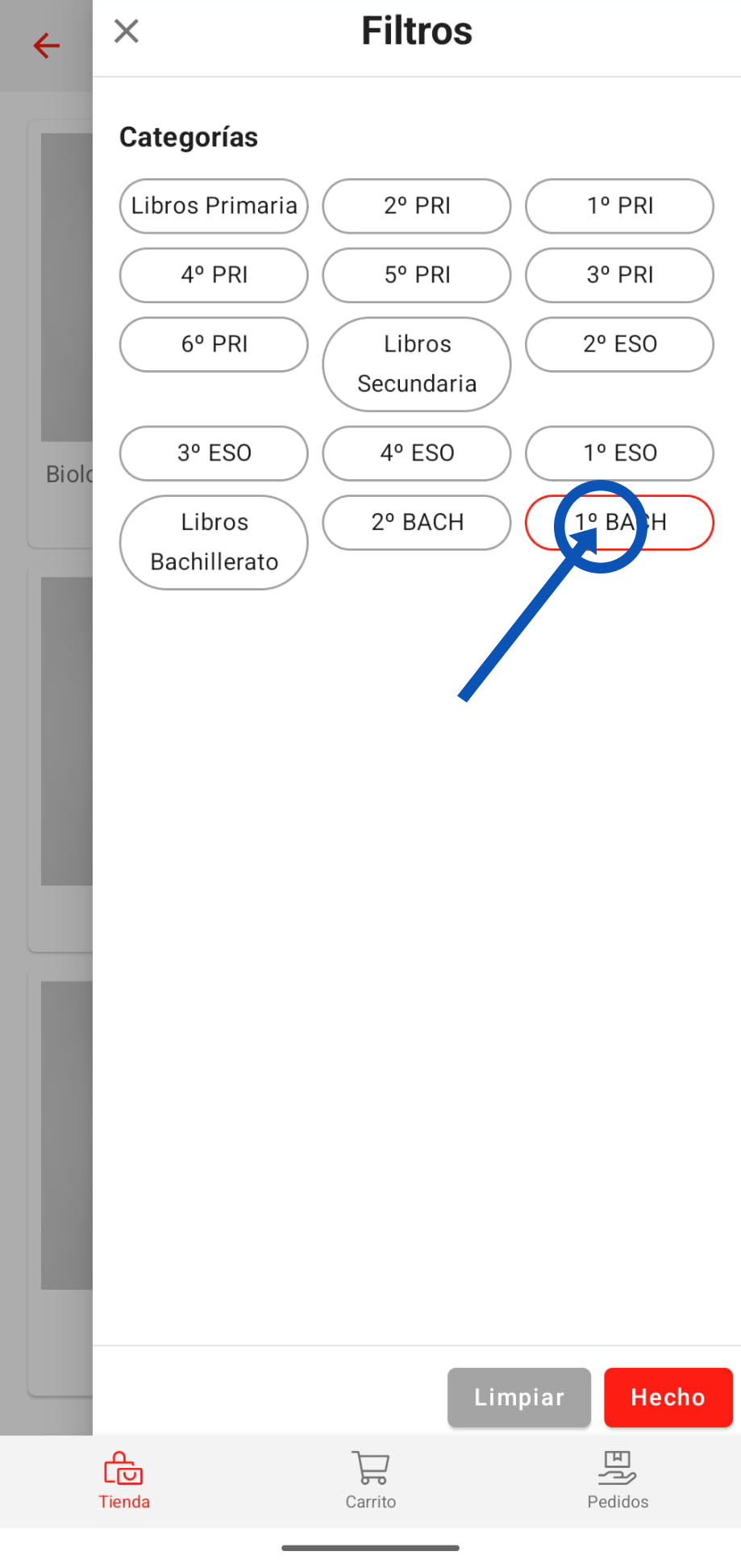Select the 2º BACH category
Image resolution: width=741 pixels, height=1568 pixels.
[417, 523]
